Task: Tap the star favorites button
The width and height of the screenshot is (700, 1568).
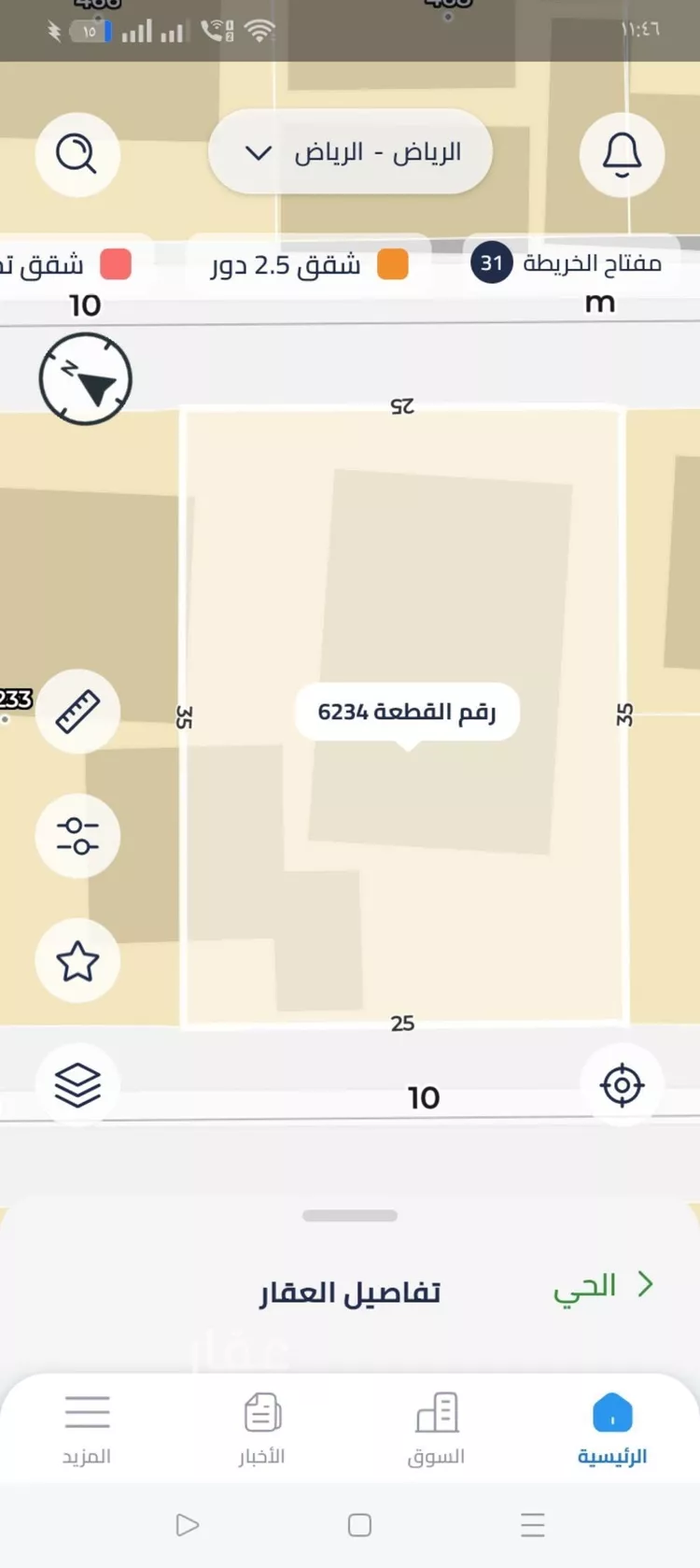Action: tap(77, 961)
